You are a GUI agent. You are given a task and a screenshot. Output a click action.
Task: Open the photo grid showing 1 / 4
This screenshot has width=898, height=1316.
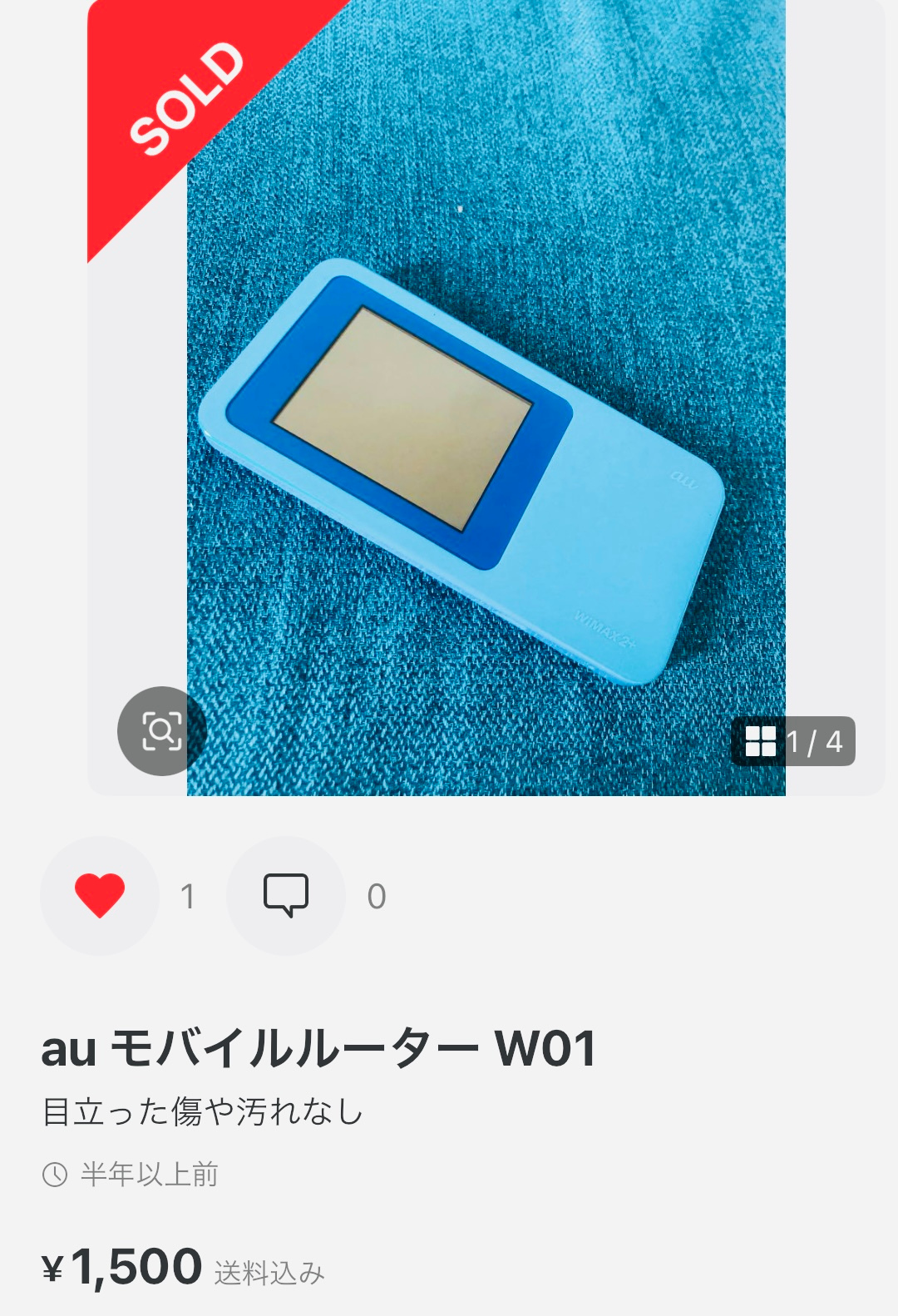point(793,741)
